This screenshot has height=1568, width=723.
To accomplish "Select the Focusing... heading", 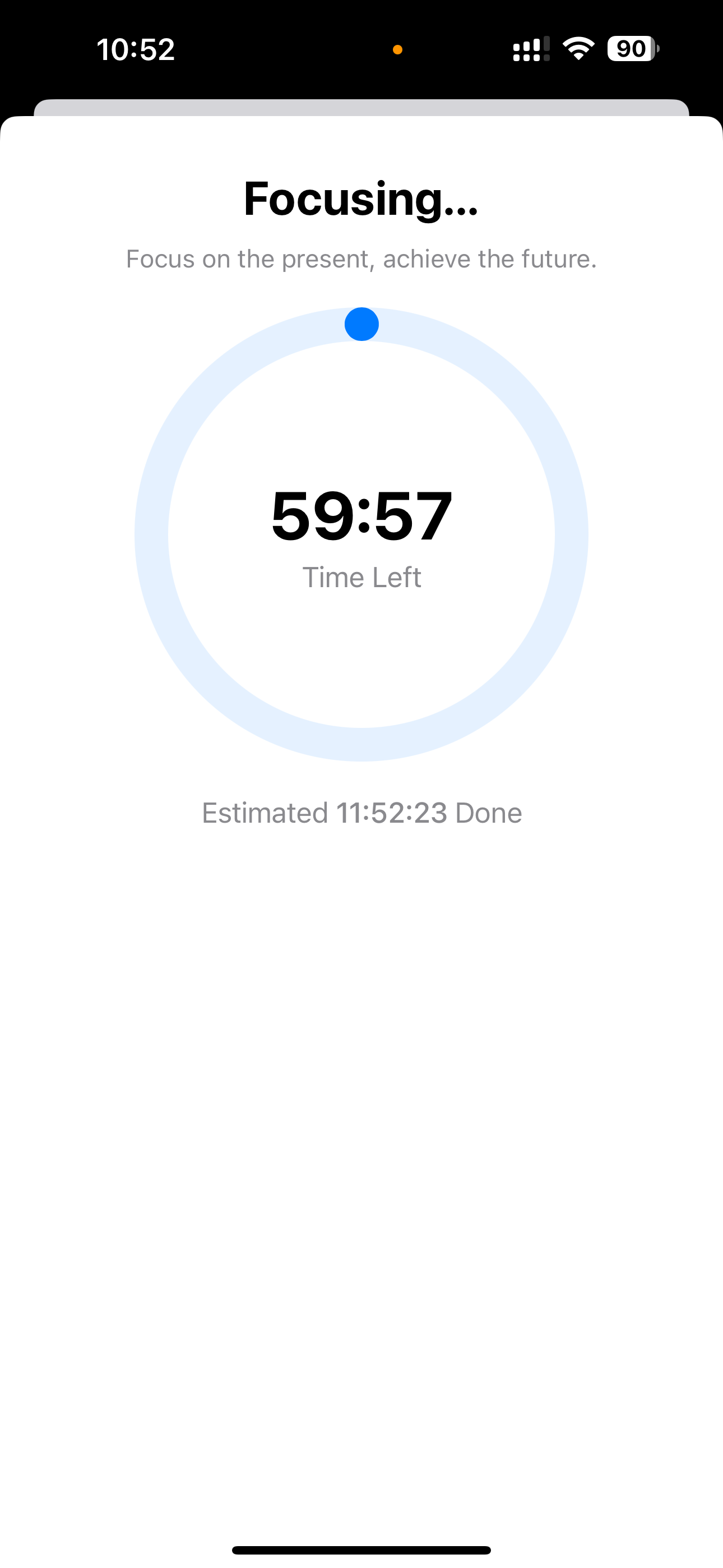I will (x=360, y=199).
